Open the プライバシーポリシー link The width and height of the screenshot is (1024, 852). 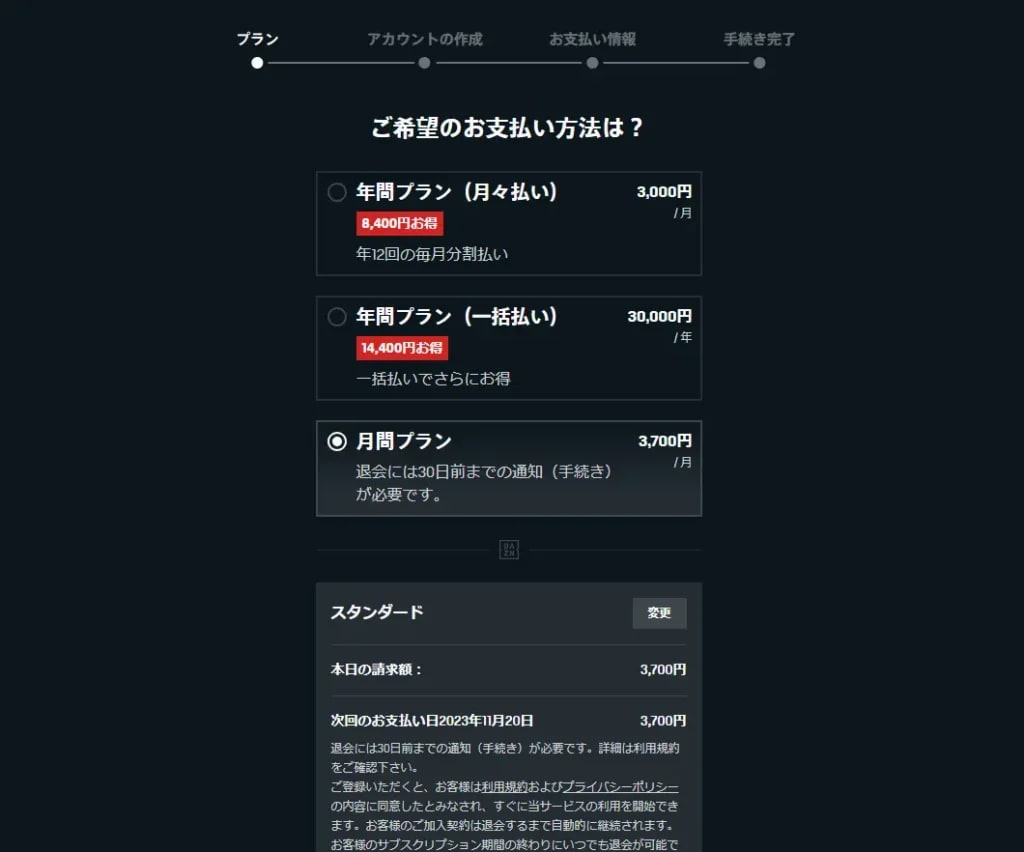619,787
